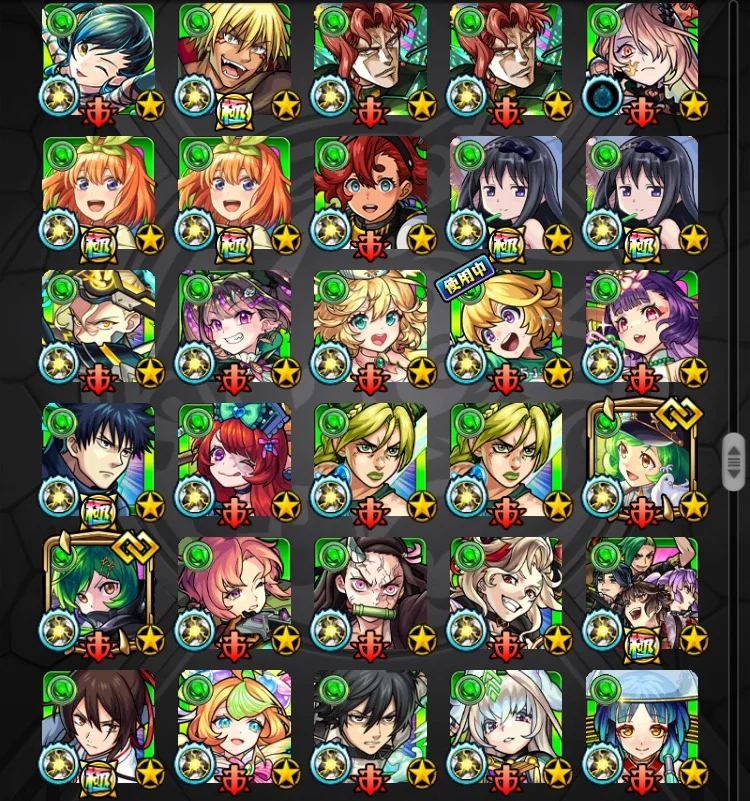750x801 pixels.
Task: Pick the grinning blond character with red horns
Action: point(506,595)
